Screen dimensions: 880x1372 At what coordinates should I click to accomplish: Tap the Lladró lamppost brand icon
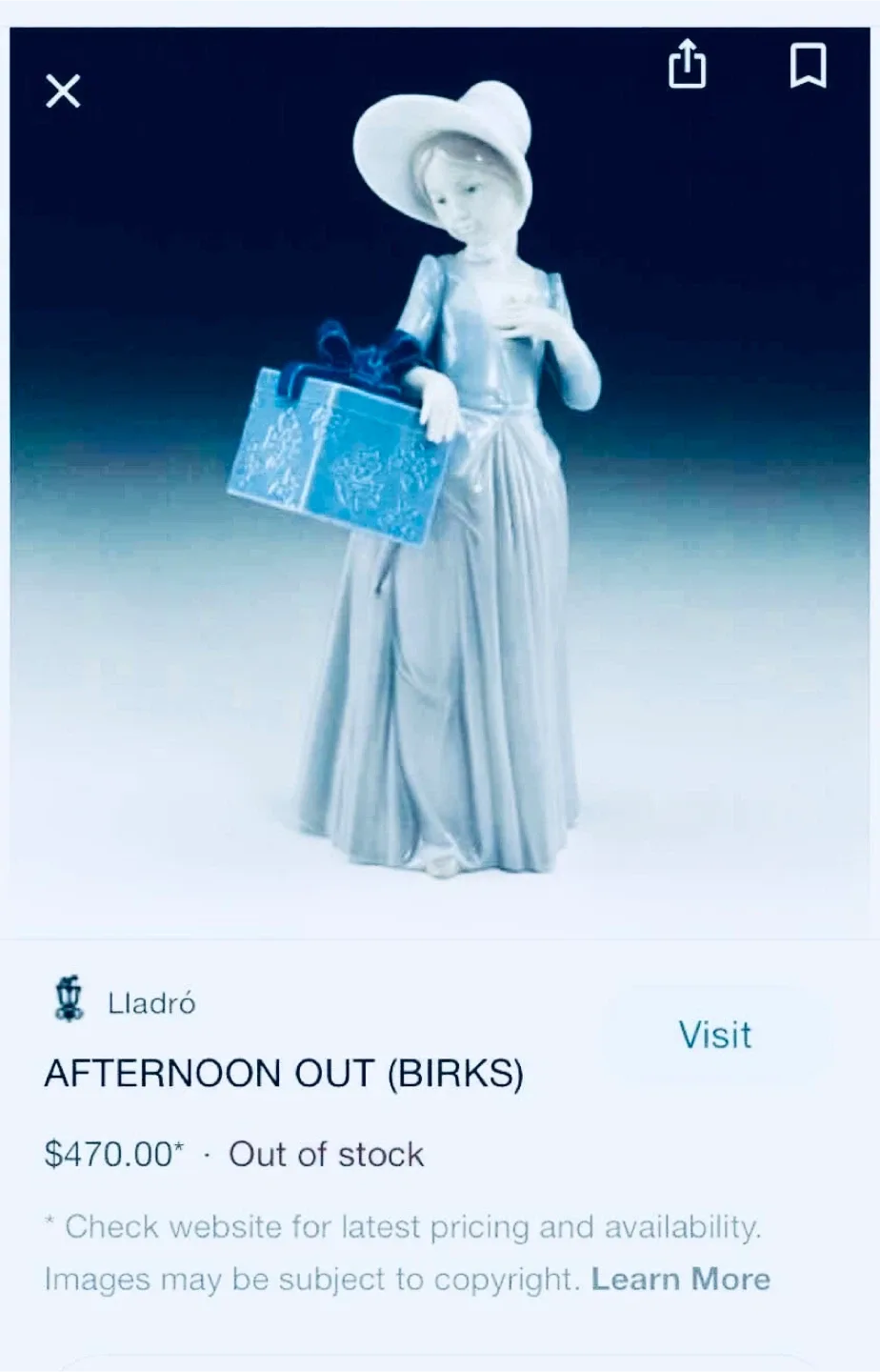[65, 999]
